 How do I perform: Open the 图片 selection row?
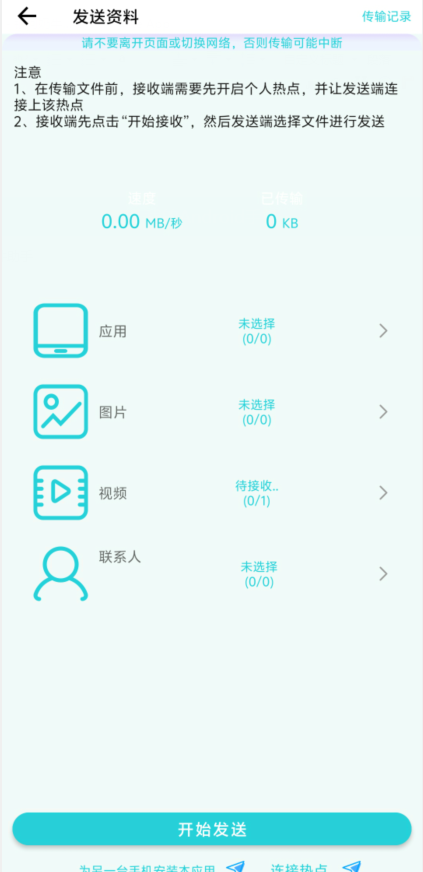(211, 412)
